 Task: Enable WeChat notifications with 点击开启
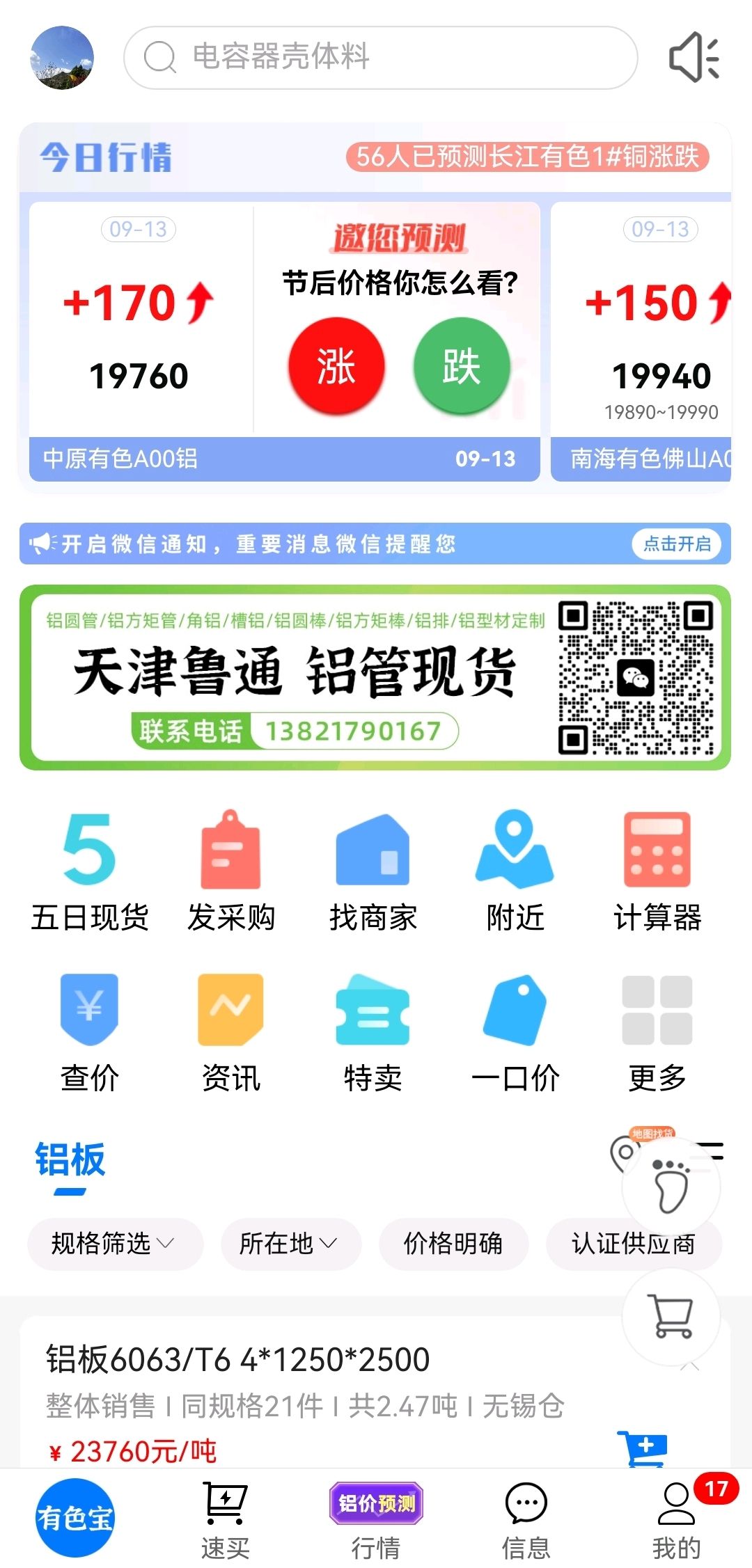[x=677, y=544]
